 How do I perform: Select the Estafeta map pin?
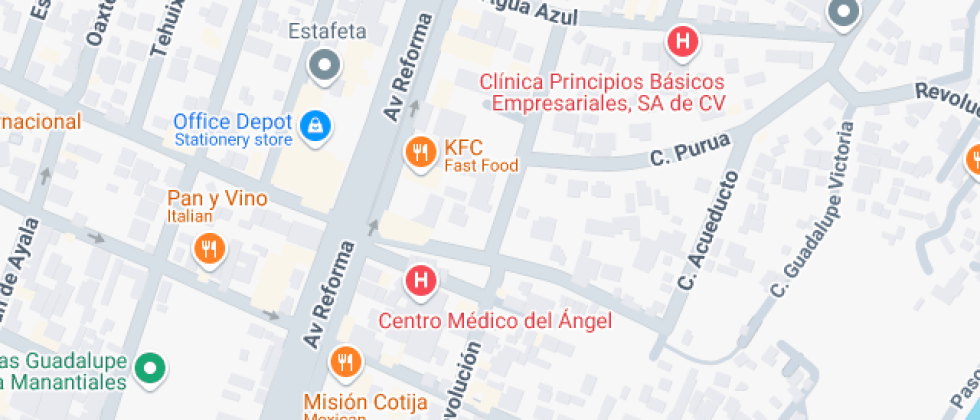(324, 66)
